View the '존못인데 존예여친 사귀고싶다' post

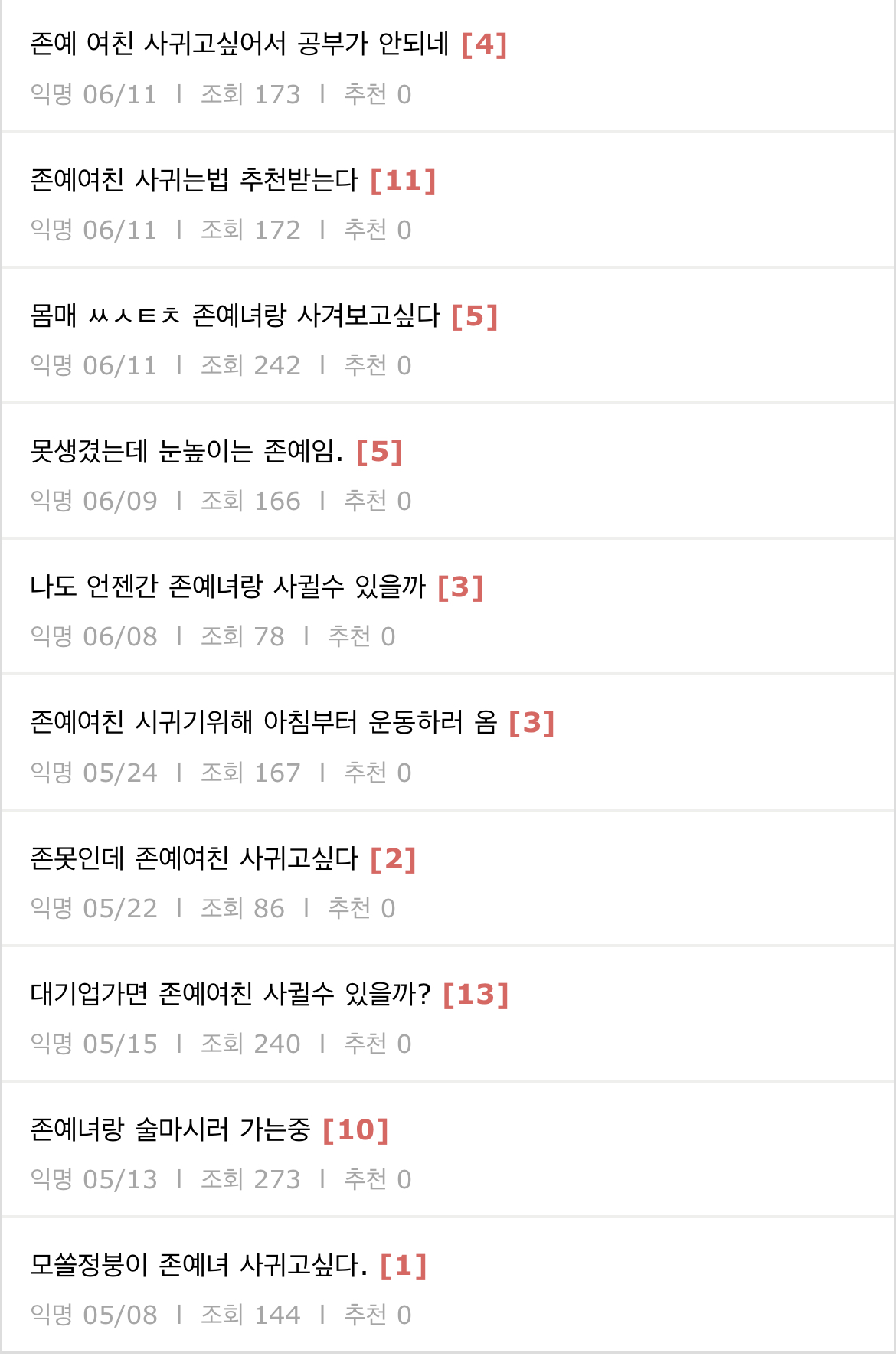tap(195, 858)
